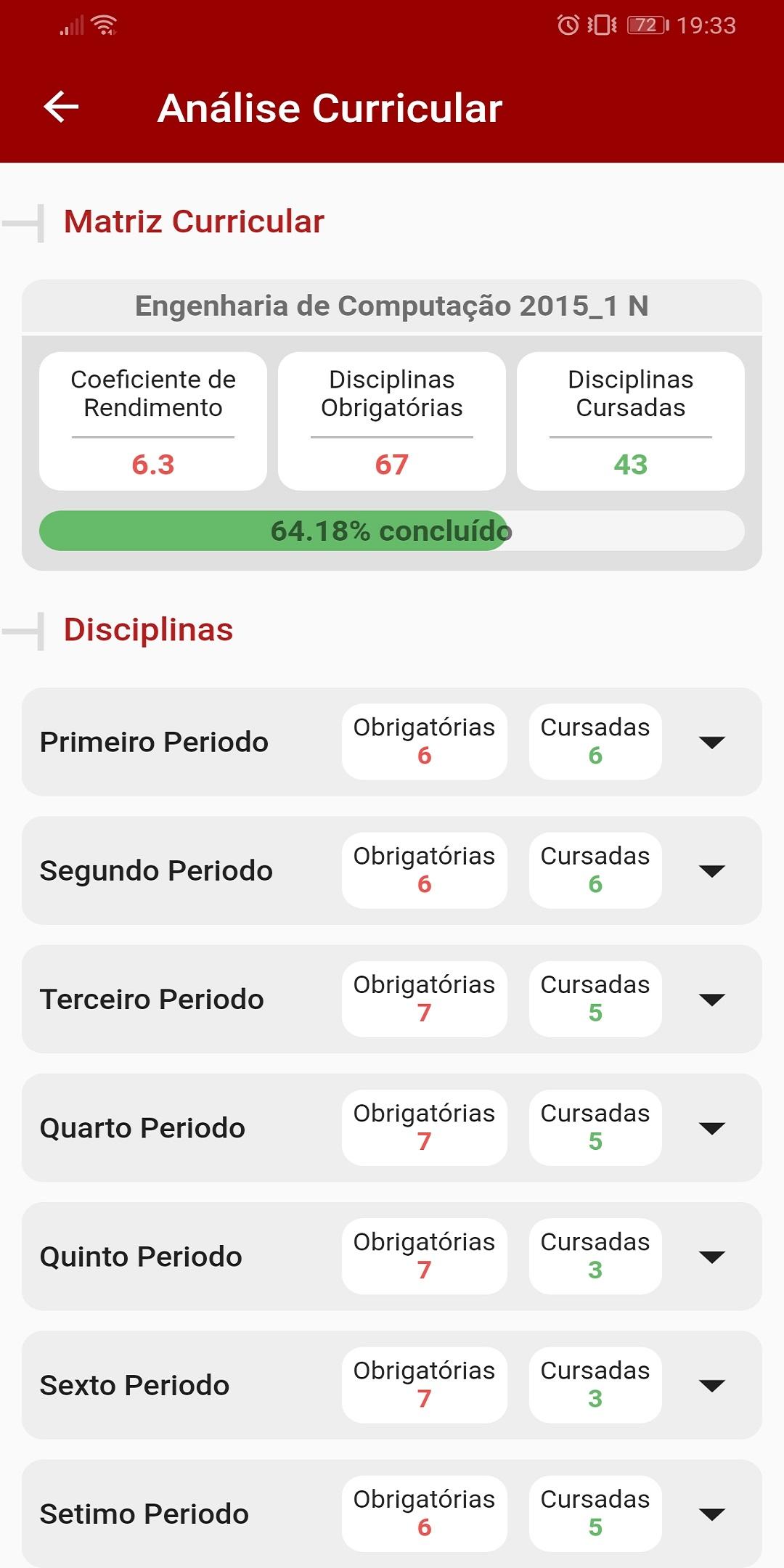Open the Terceiro Periodo dropdown
784x1568 pixels.
coord(711,1000)
